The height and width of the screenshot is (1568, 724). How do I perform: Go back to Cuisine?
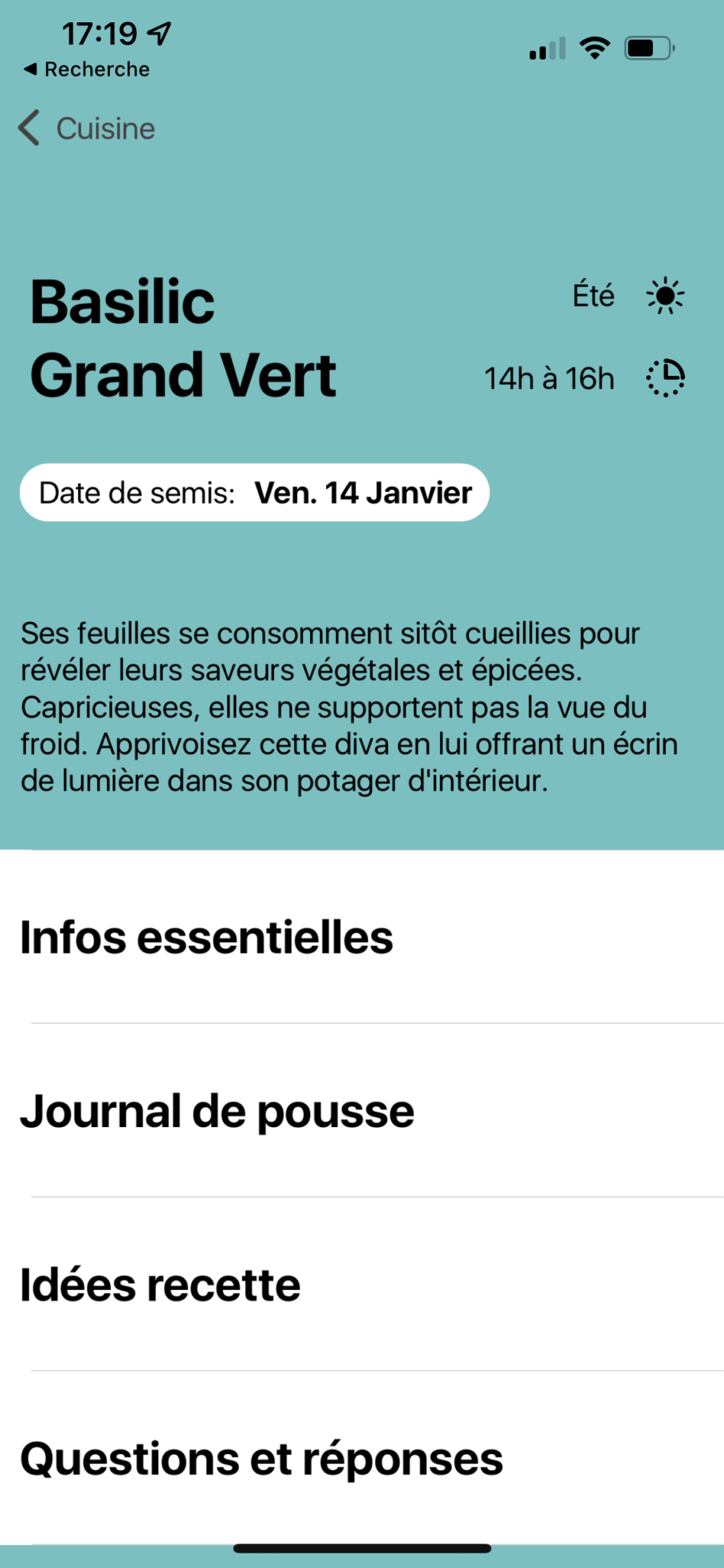[86, 128]
